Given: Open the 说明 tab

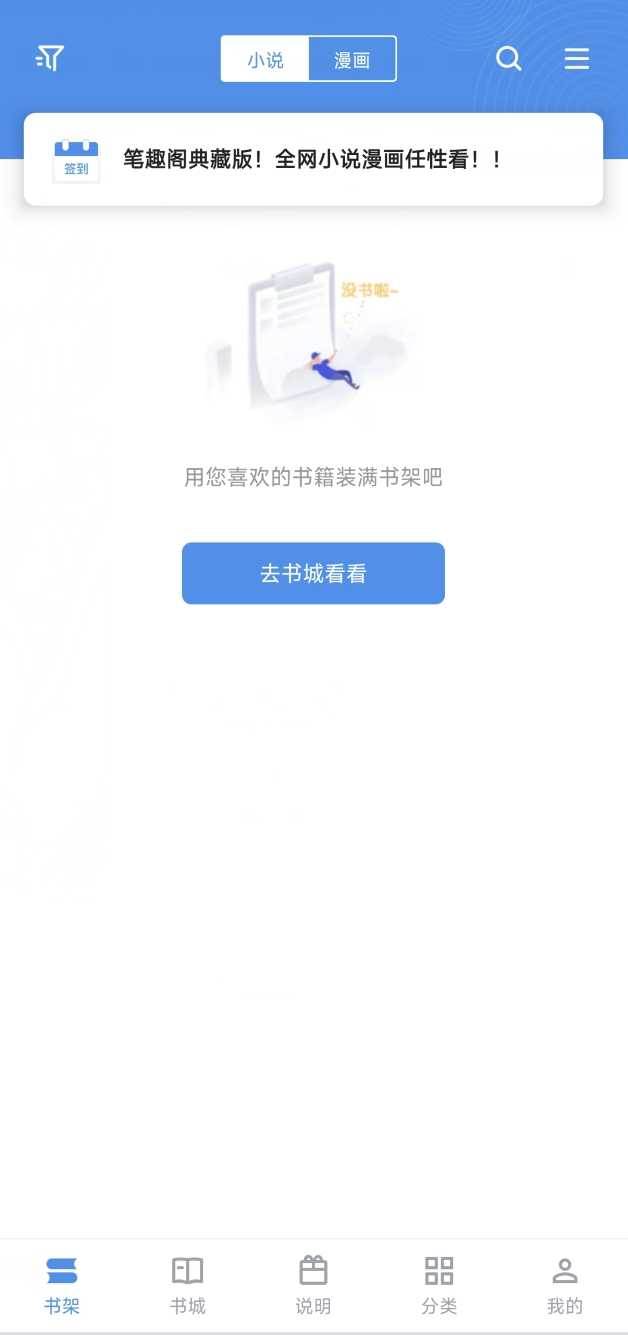Looking at the screenshot, I should pos(313,1285).
